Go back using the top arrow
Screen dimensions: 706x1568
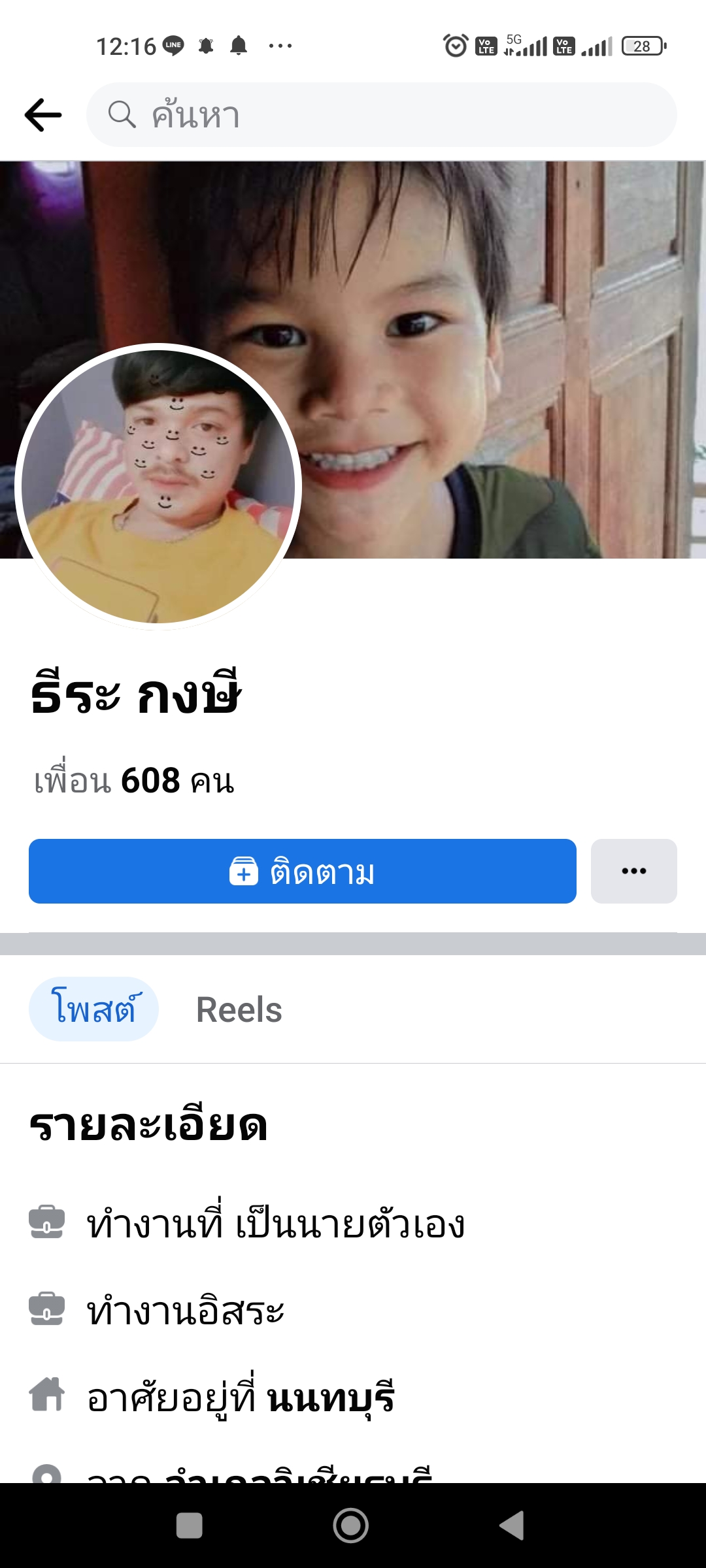click(x=43, y=115)
